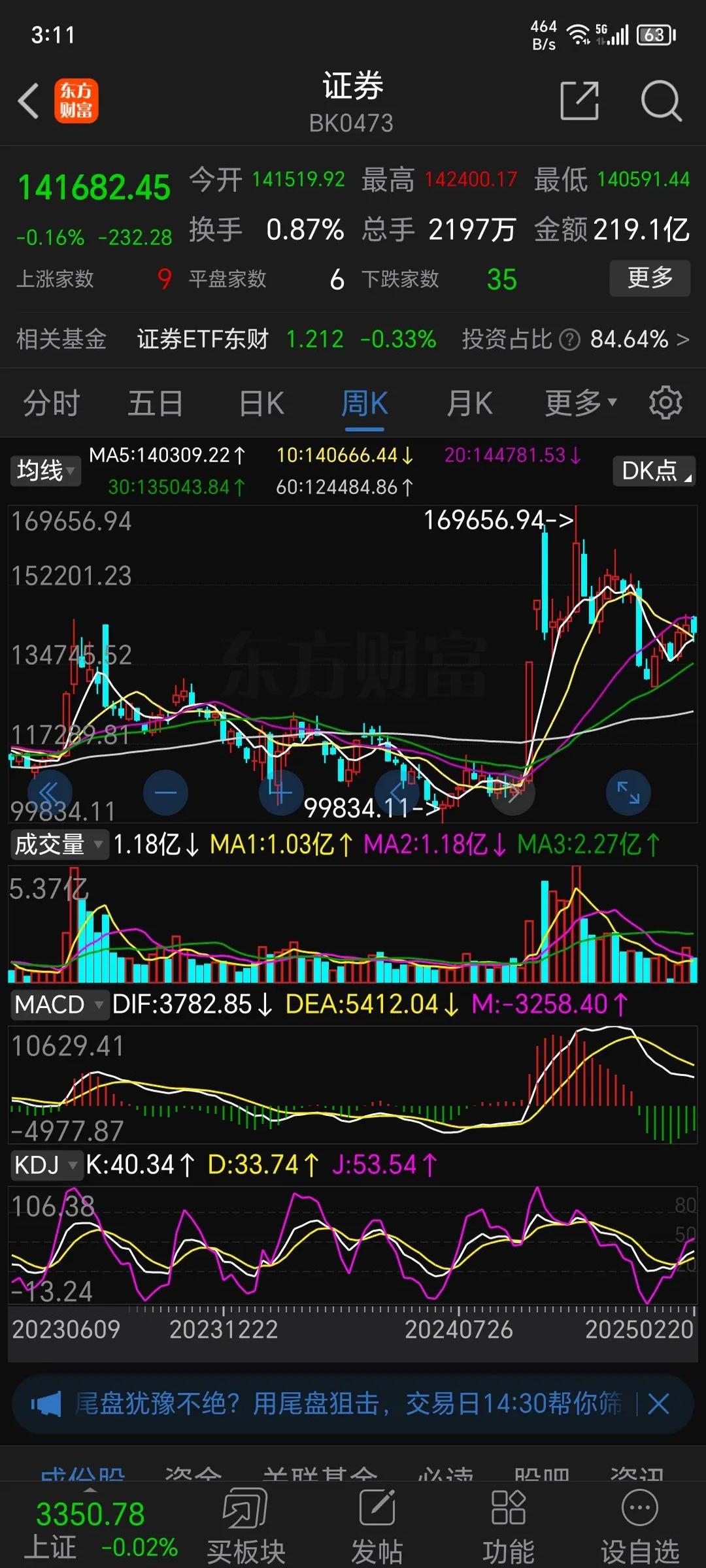Go back using the top-left arrow

click(x=29, y=101)
